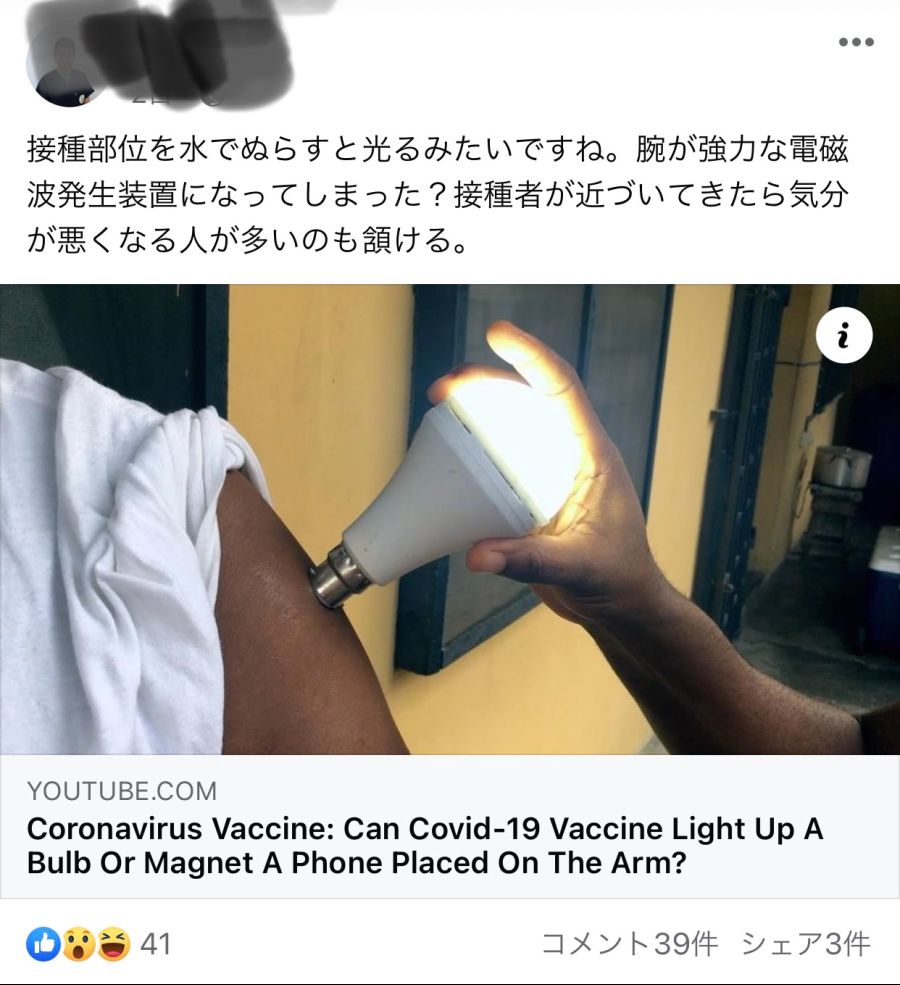View the 3 shares (シェア3件)
Image resolution: width=900 pixels, height=985 pixels.
tap(805, 943)
